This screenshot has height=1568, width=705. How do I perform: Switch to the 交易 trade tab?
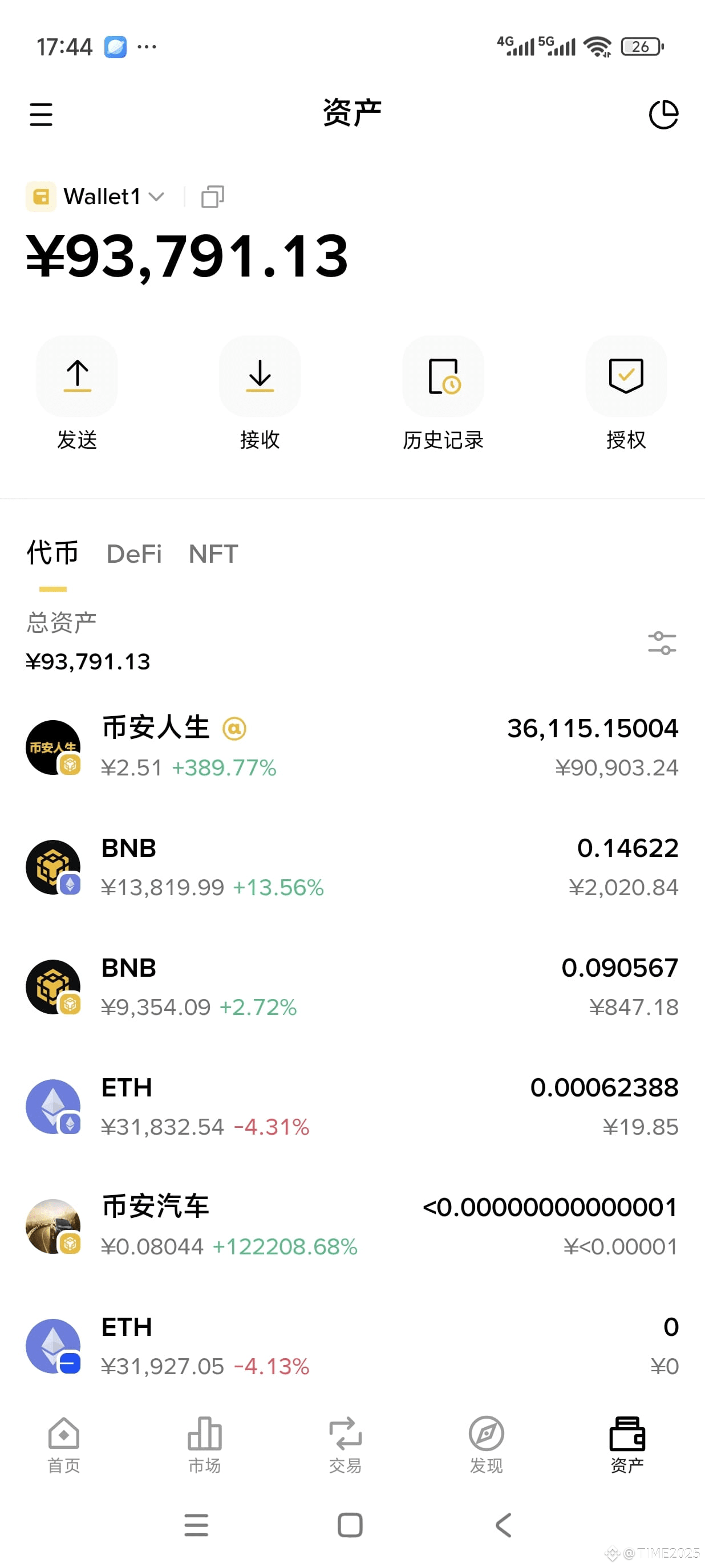(x=345, y=1444)
